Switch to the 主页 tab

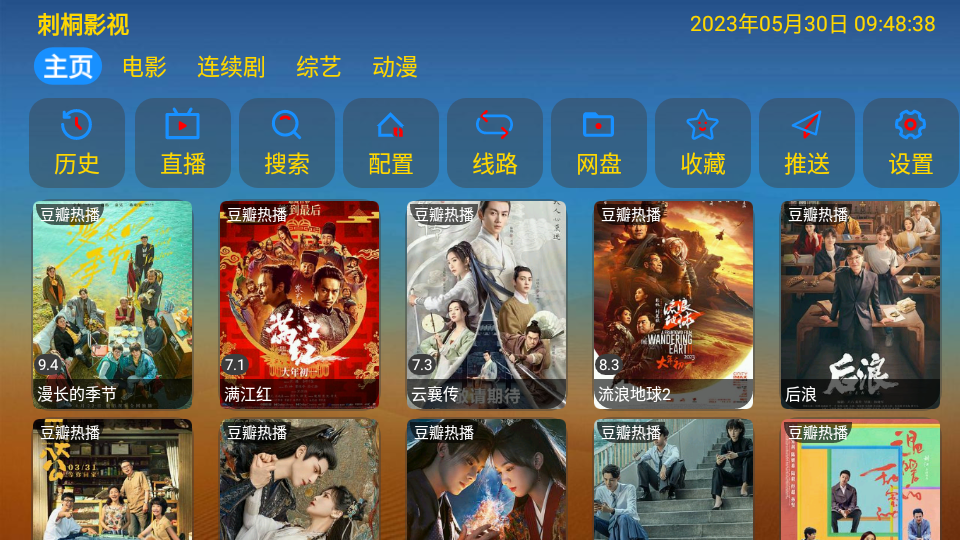68,67
